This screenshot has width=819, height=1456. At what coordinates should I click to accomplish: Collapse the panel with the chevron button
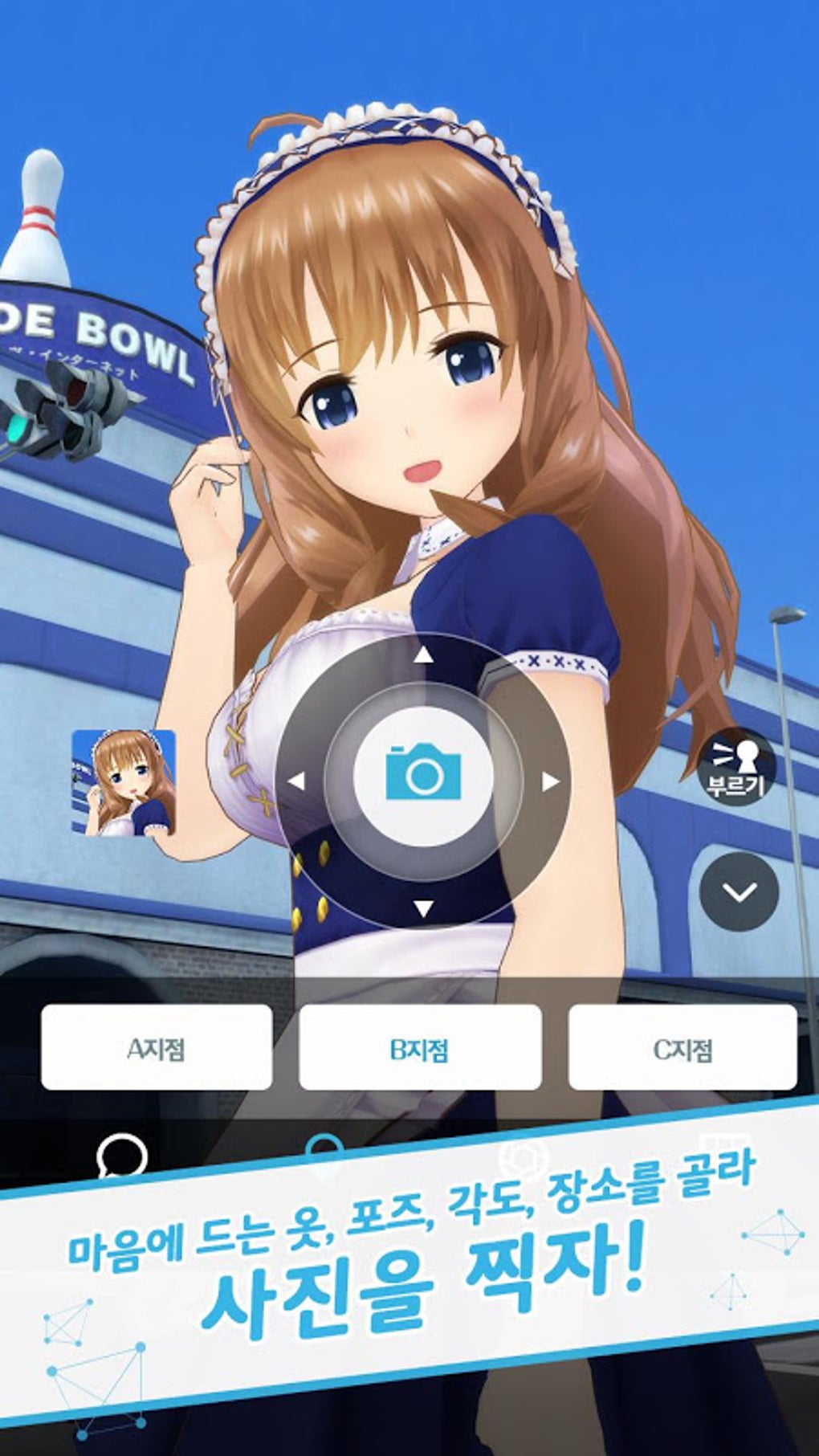(740, 891)
